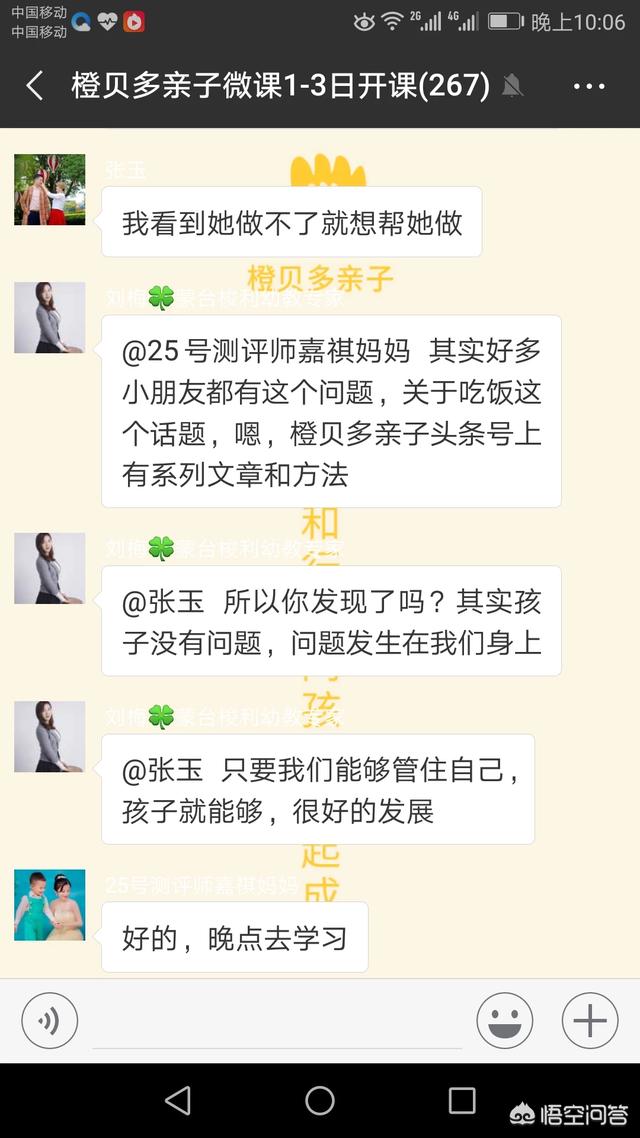Open avatar beside 橙贝多亲子头条号 message
This screenshot has height=1138, width=640.
point(49,318)
